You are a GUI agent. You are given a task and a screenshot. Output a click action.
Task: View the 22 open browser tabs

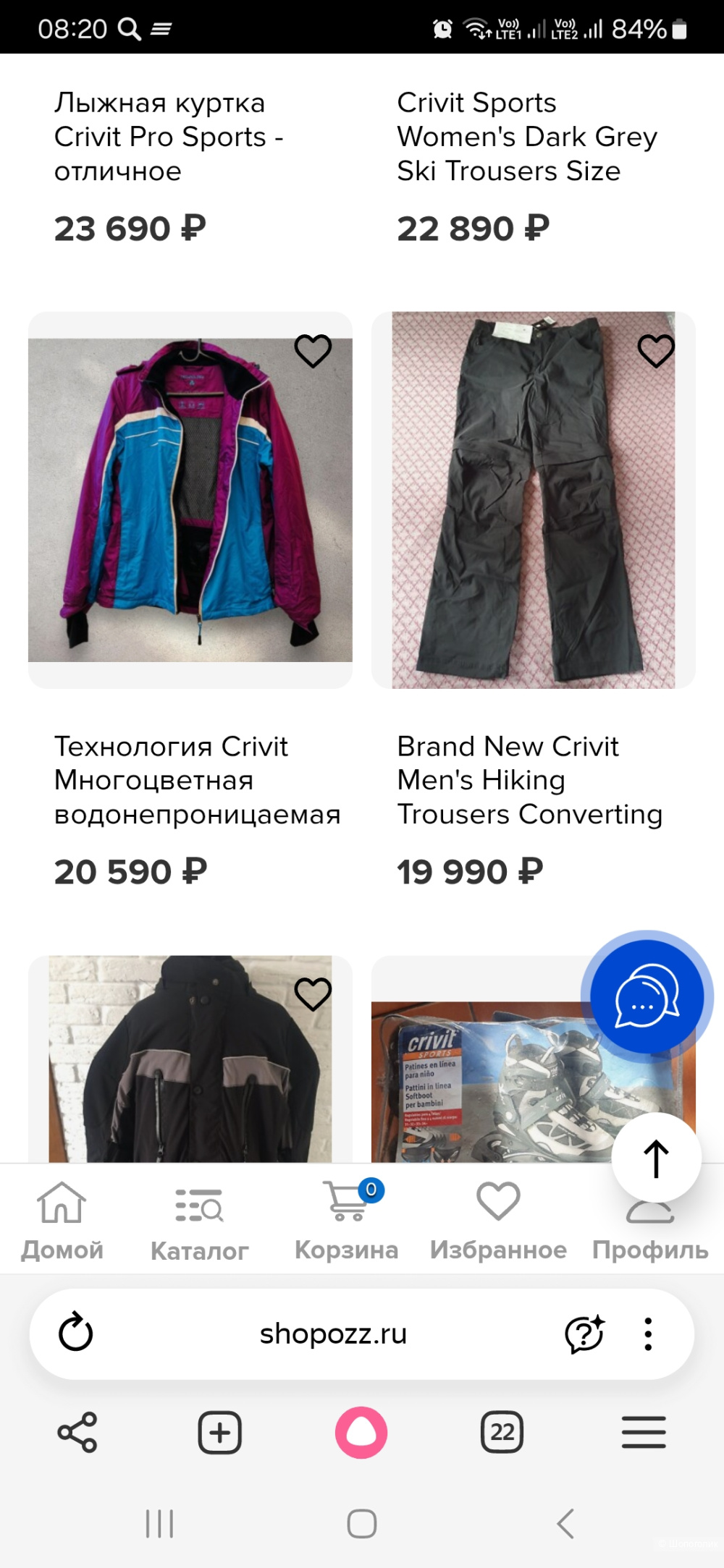click(x=502, y=1433)
